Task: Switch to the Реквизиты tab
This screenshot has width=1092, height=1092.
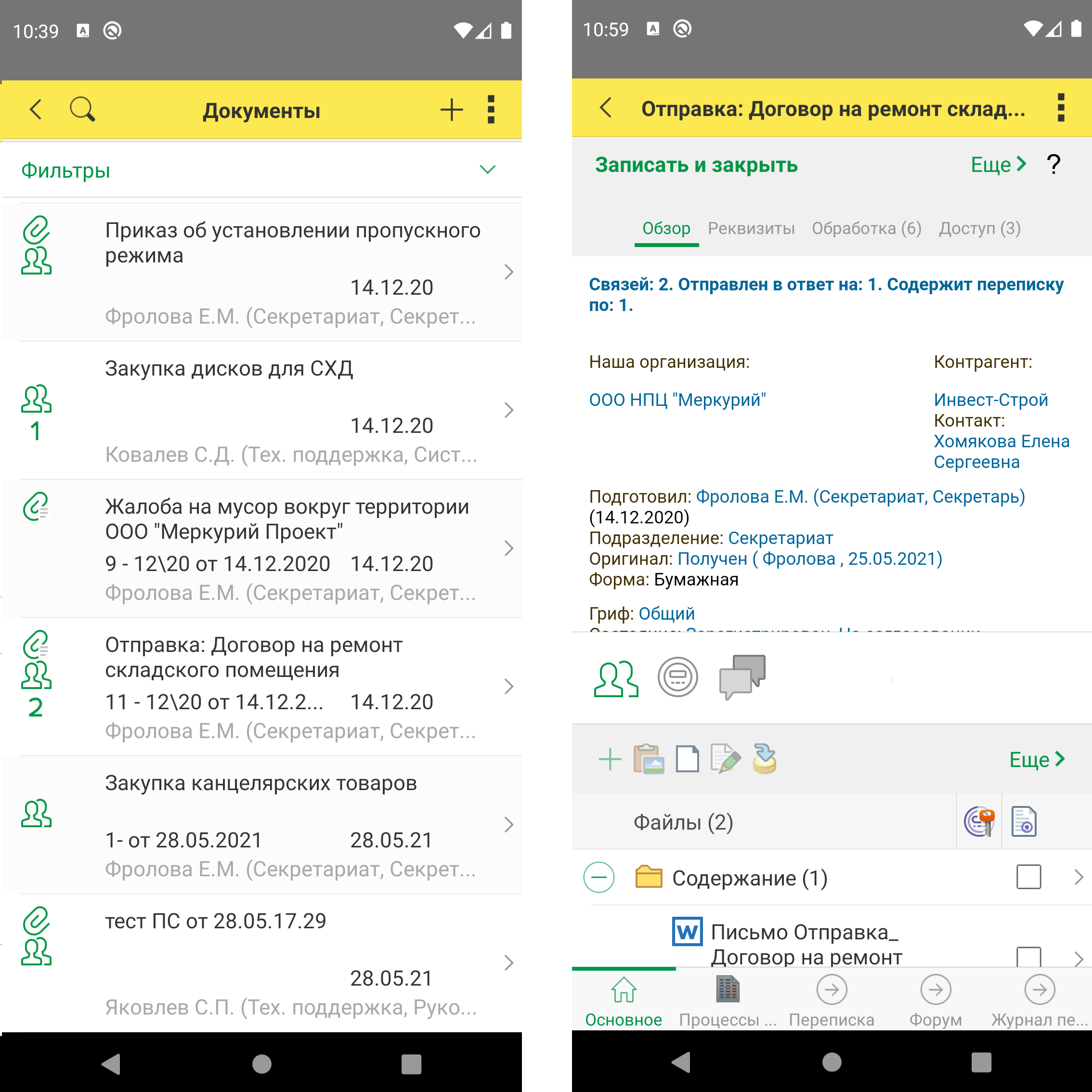Action: (x=751, y=228)
